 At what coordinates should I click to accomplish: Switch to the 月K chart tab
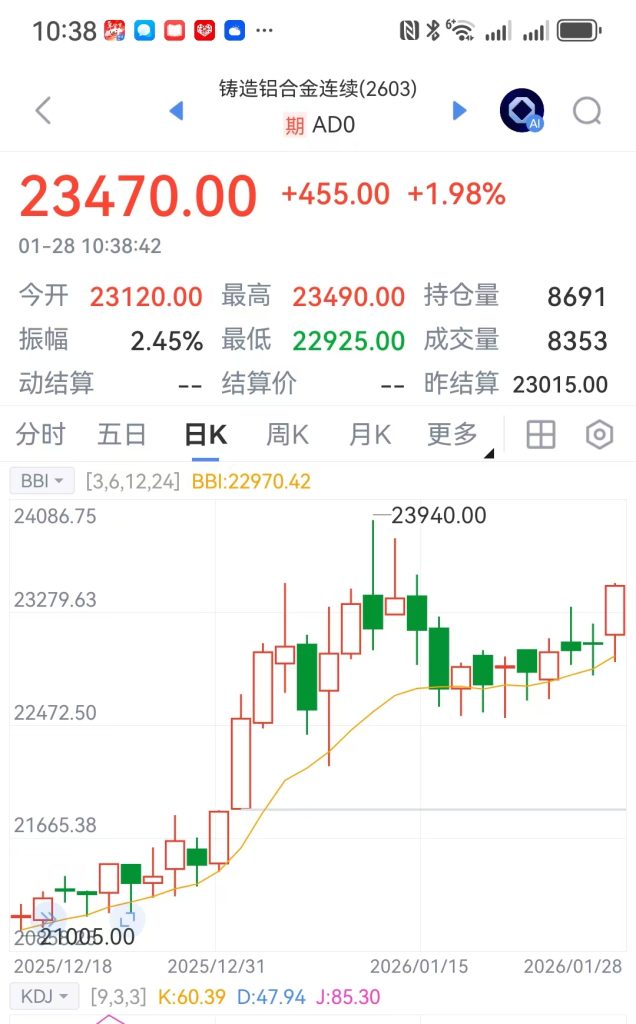[x=369, y=434]
